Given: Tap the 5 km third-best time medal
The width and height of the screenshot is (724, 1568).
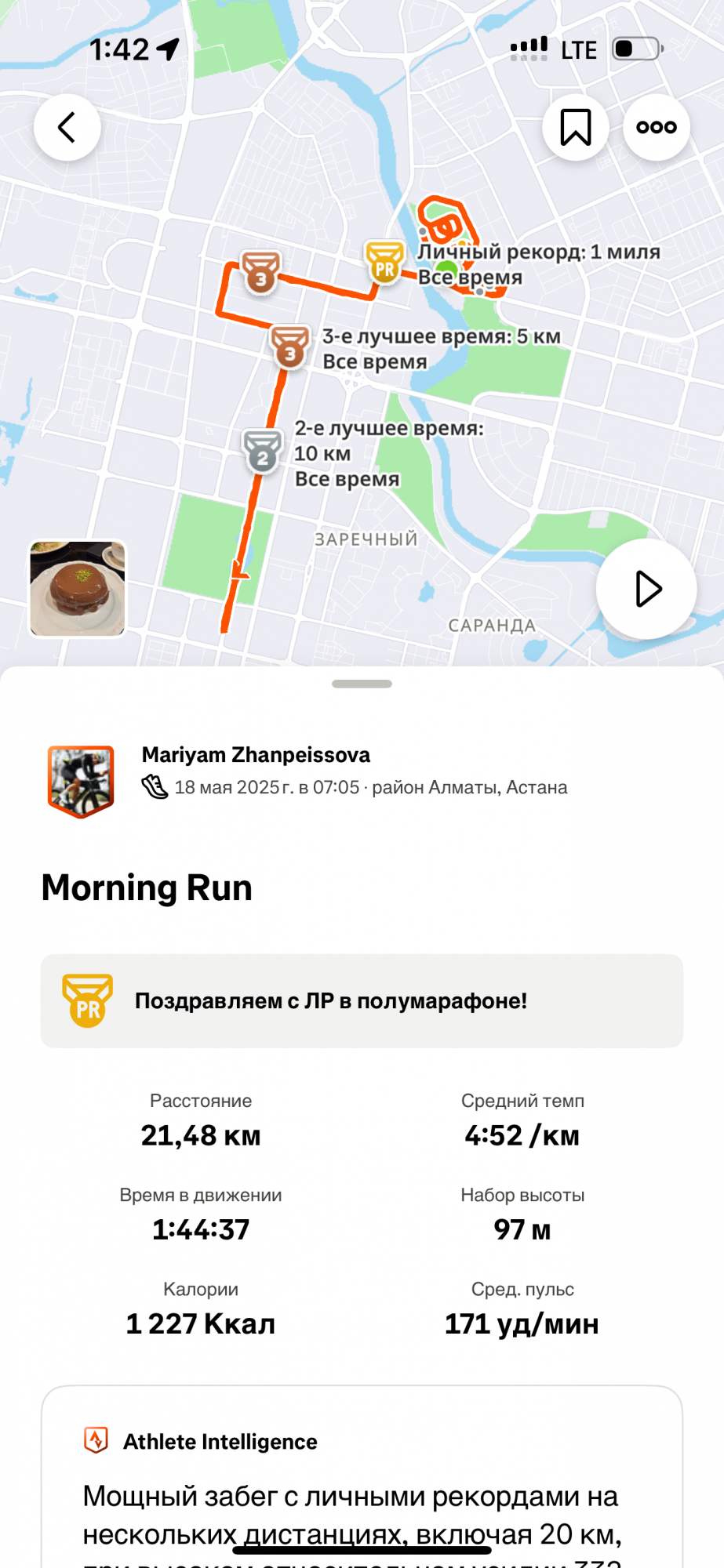Looking at the screenshot, I should 289,348.
